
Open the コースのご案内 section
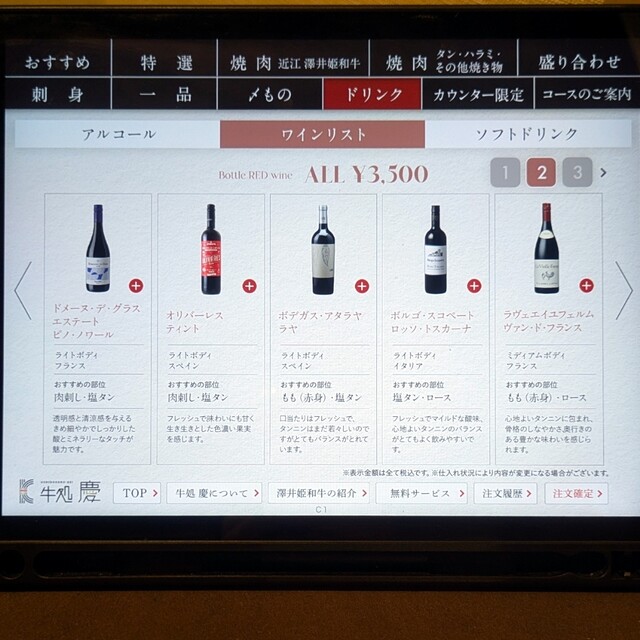(586, 95)
